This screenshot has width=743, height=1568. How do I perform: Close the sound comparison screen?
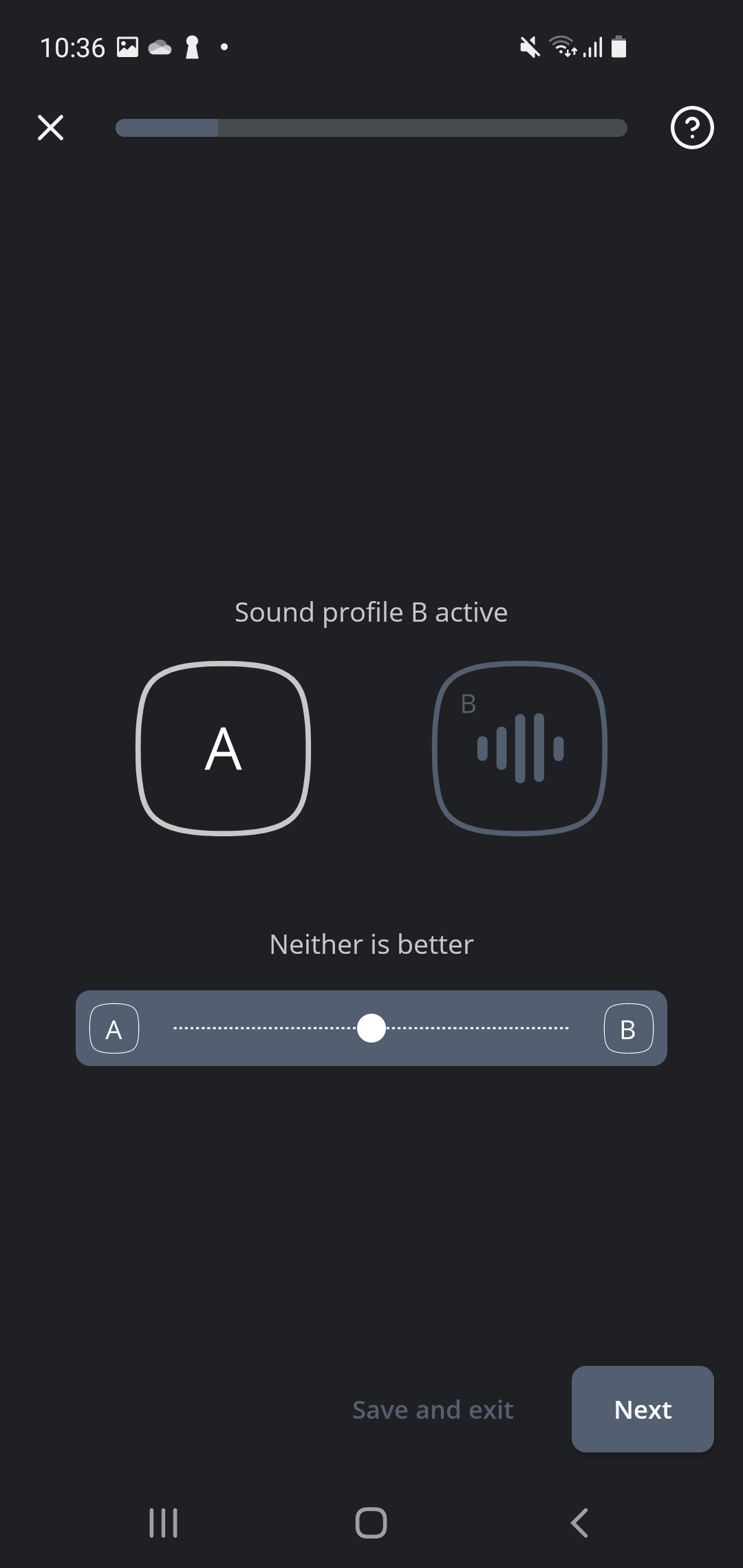coord(50,128)
